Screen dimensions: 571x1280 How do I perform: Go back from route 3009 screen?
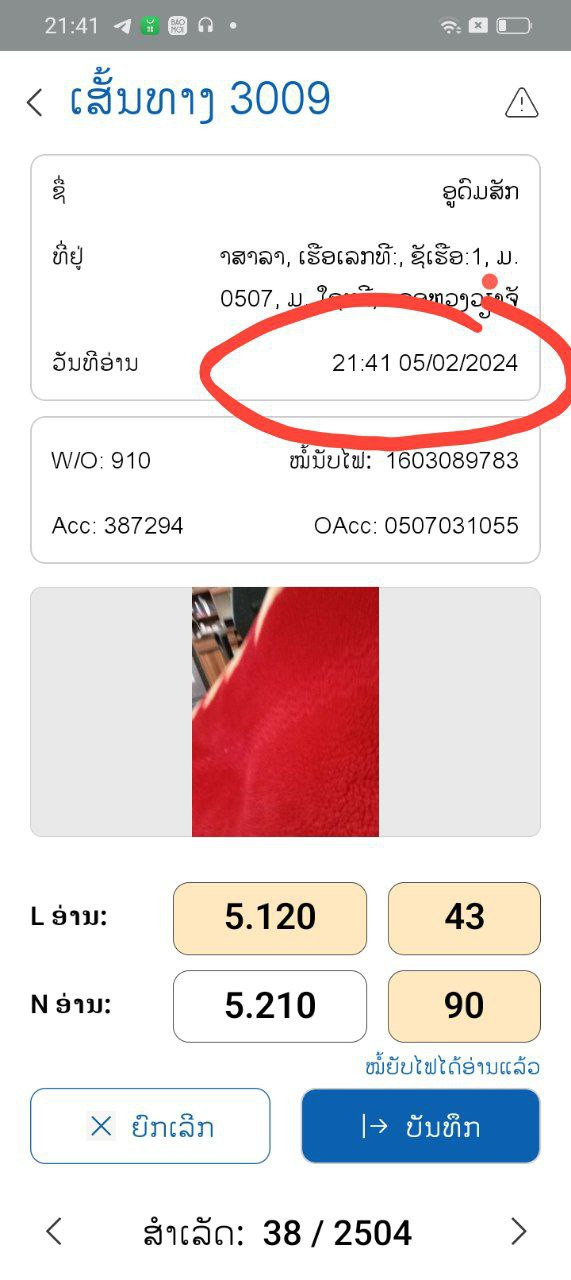coord(35,102)
